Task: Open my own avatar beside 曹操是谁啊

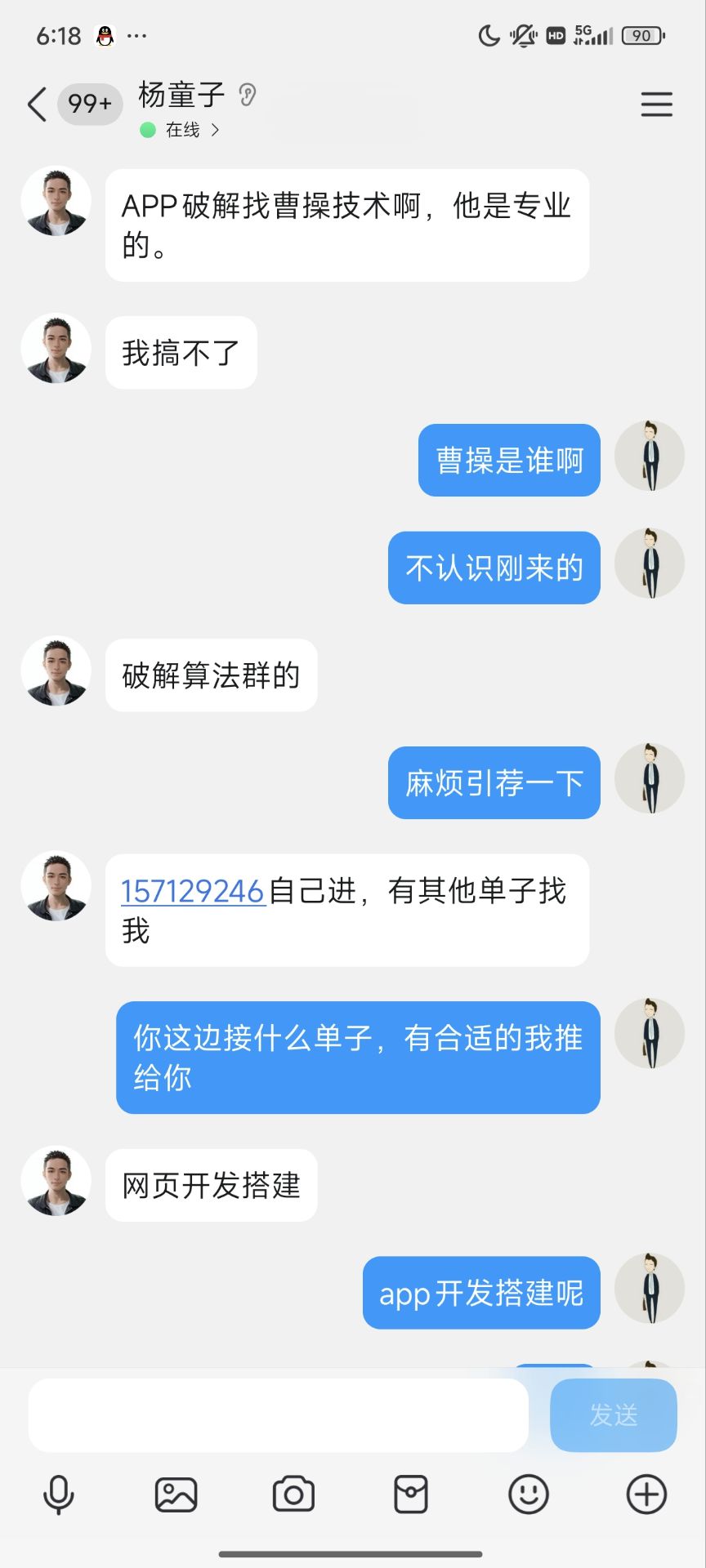Action: [650, 457]
